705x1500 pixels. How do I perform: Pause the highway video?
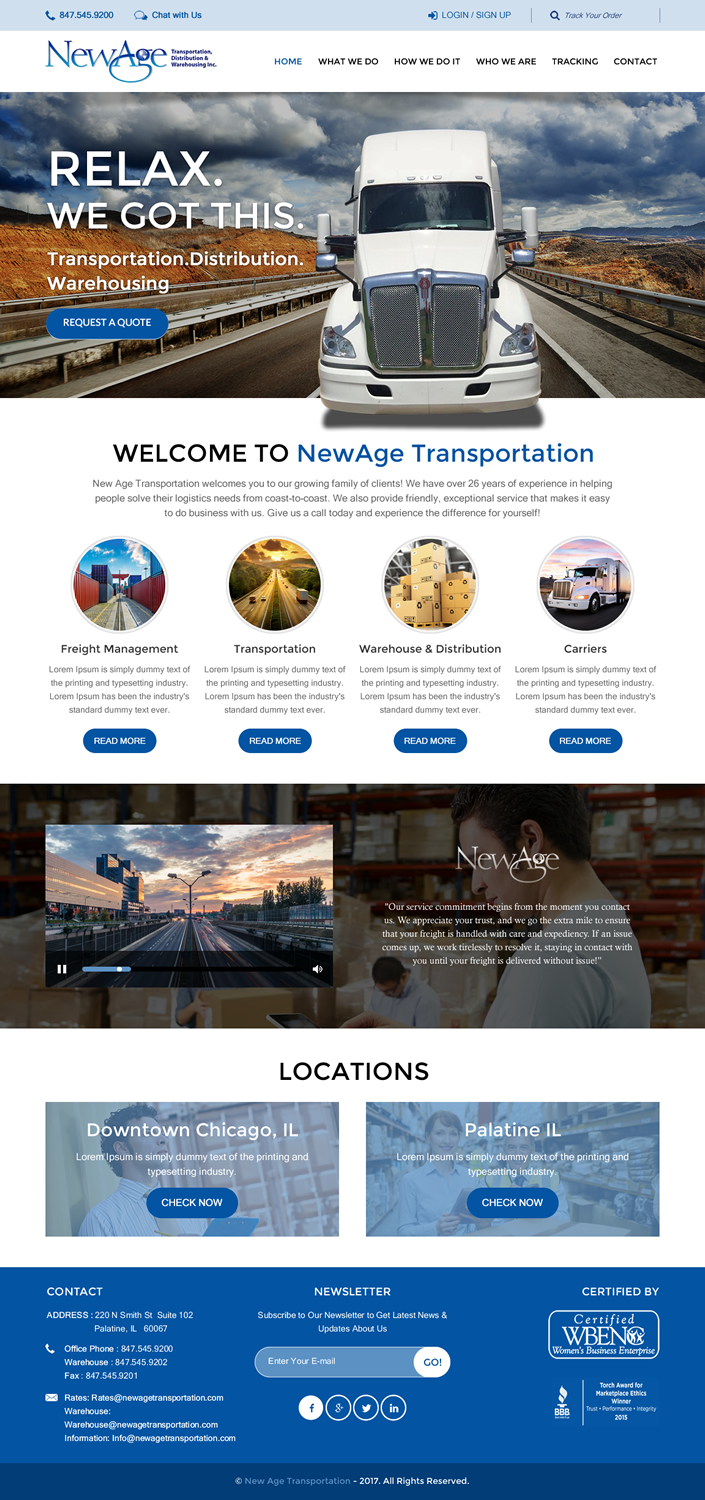[62, 968]
